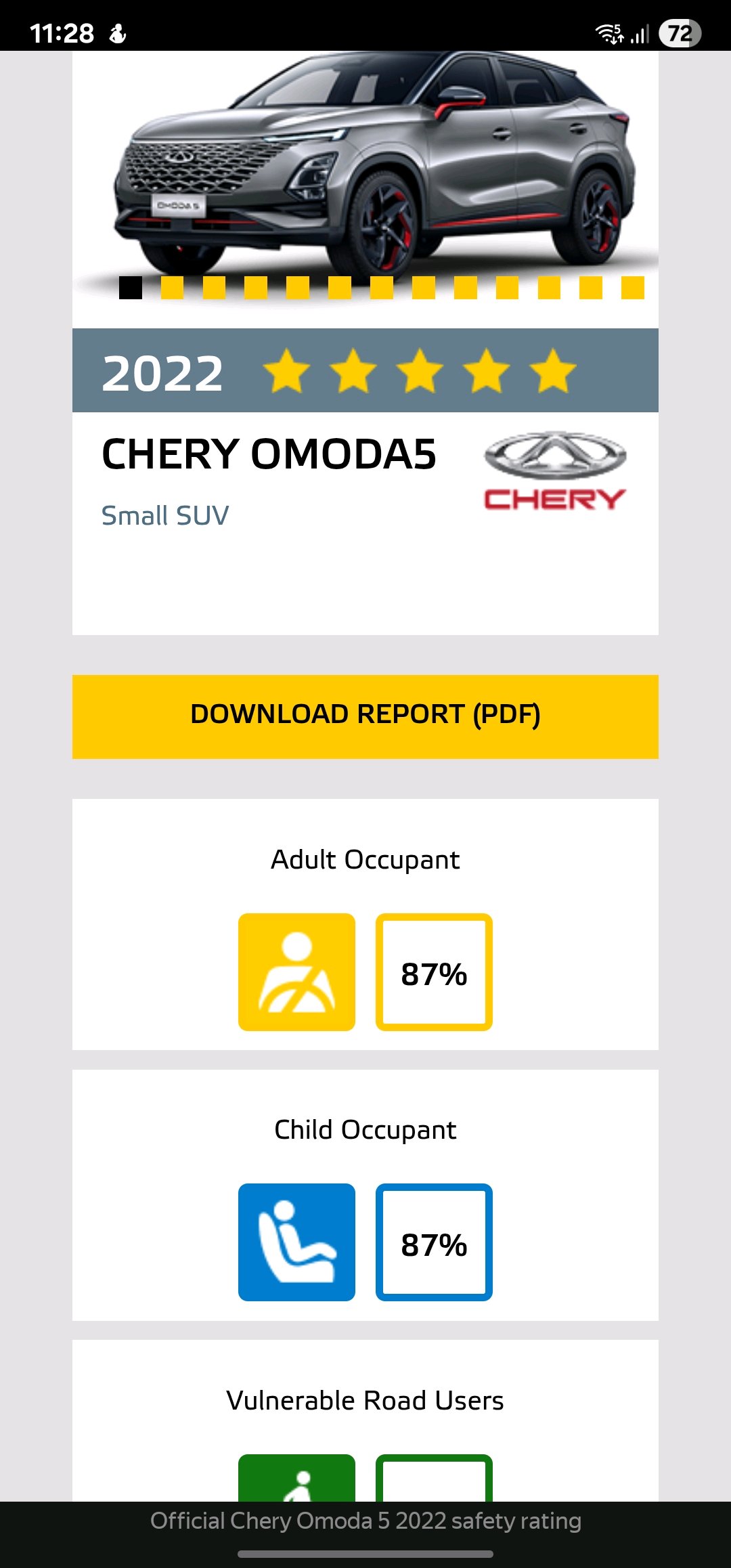This screenshot has width=731, height=1568.
Task: Select the first black carousel indicator square
Action: tap(131, 288)
